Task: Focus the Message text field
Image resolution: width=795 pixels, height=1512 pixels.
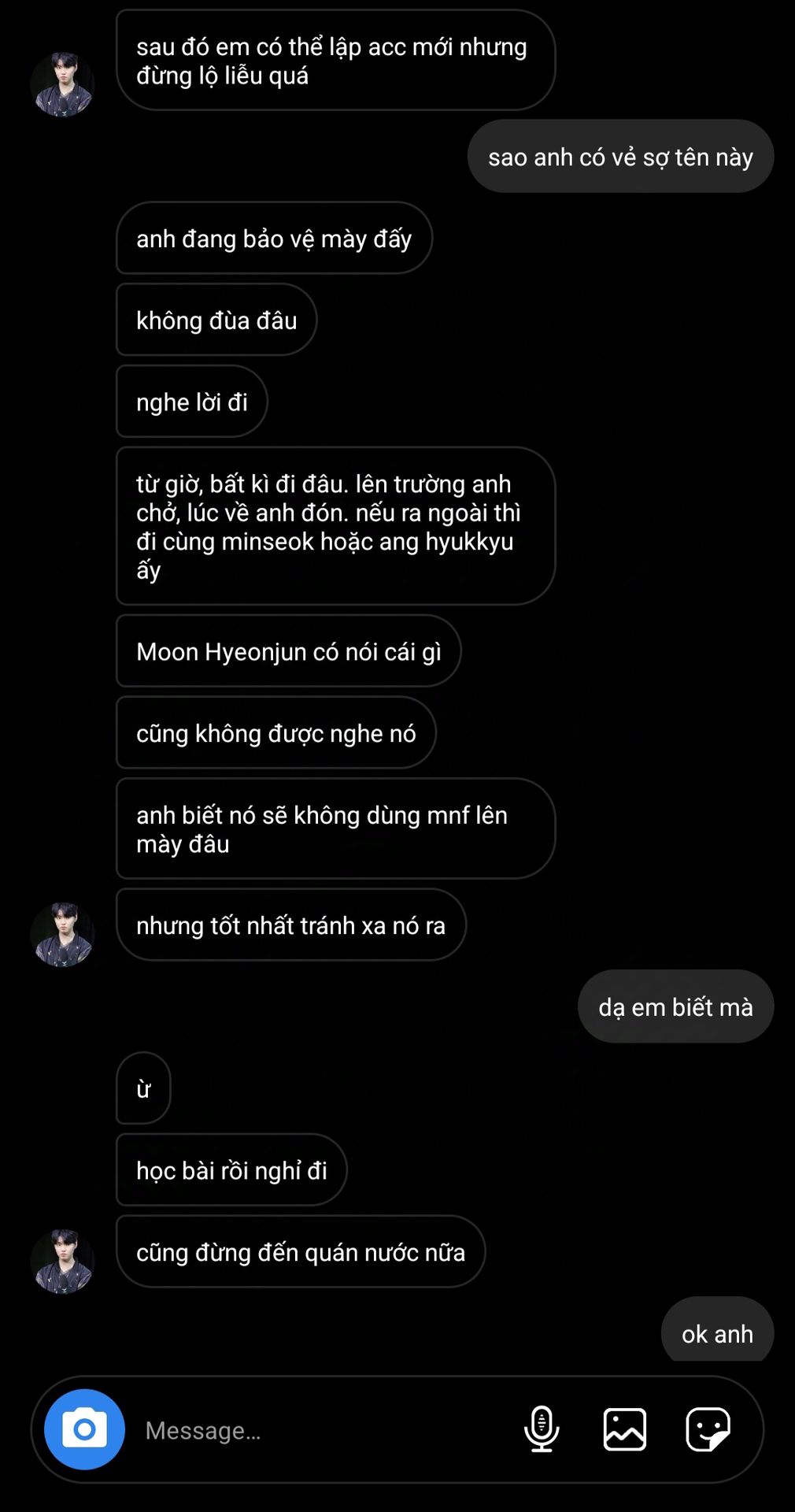Action: click(315, 1430)
